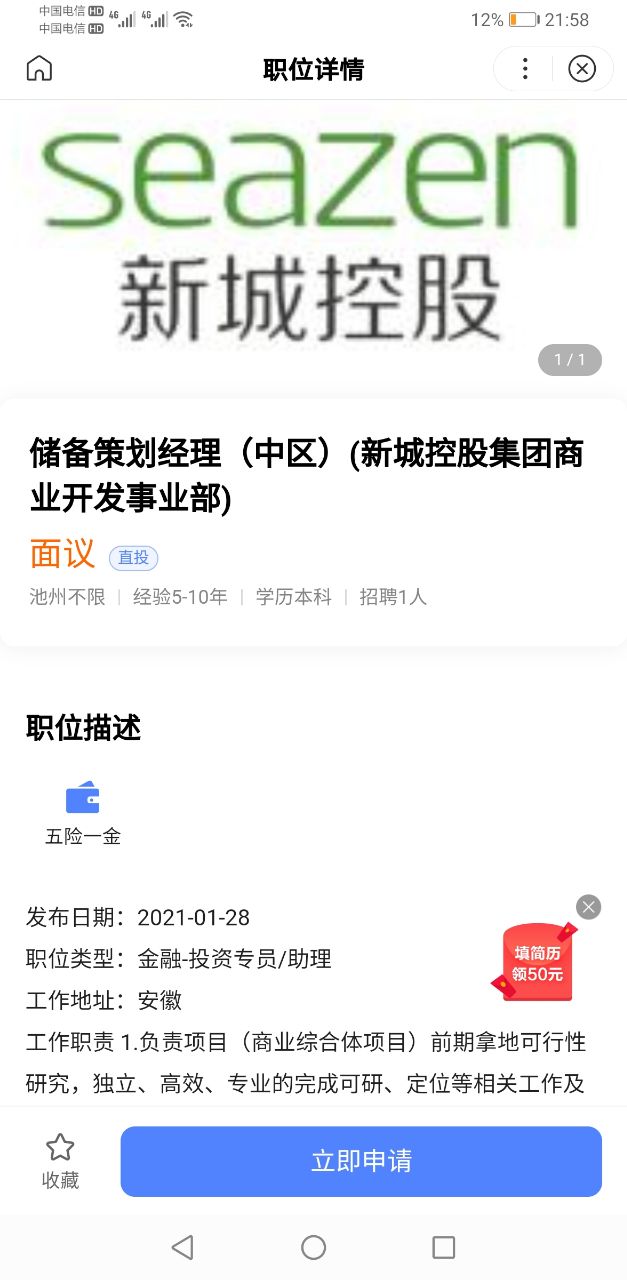Dismiss the red packet promo

[589, 907]
